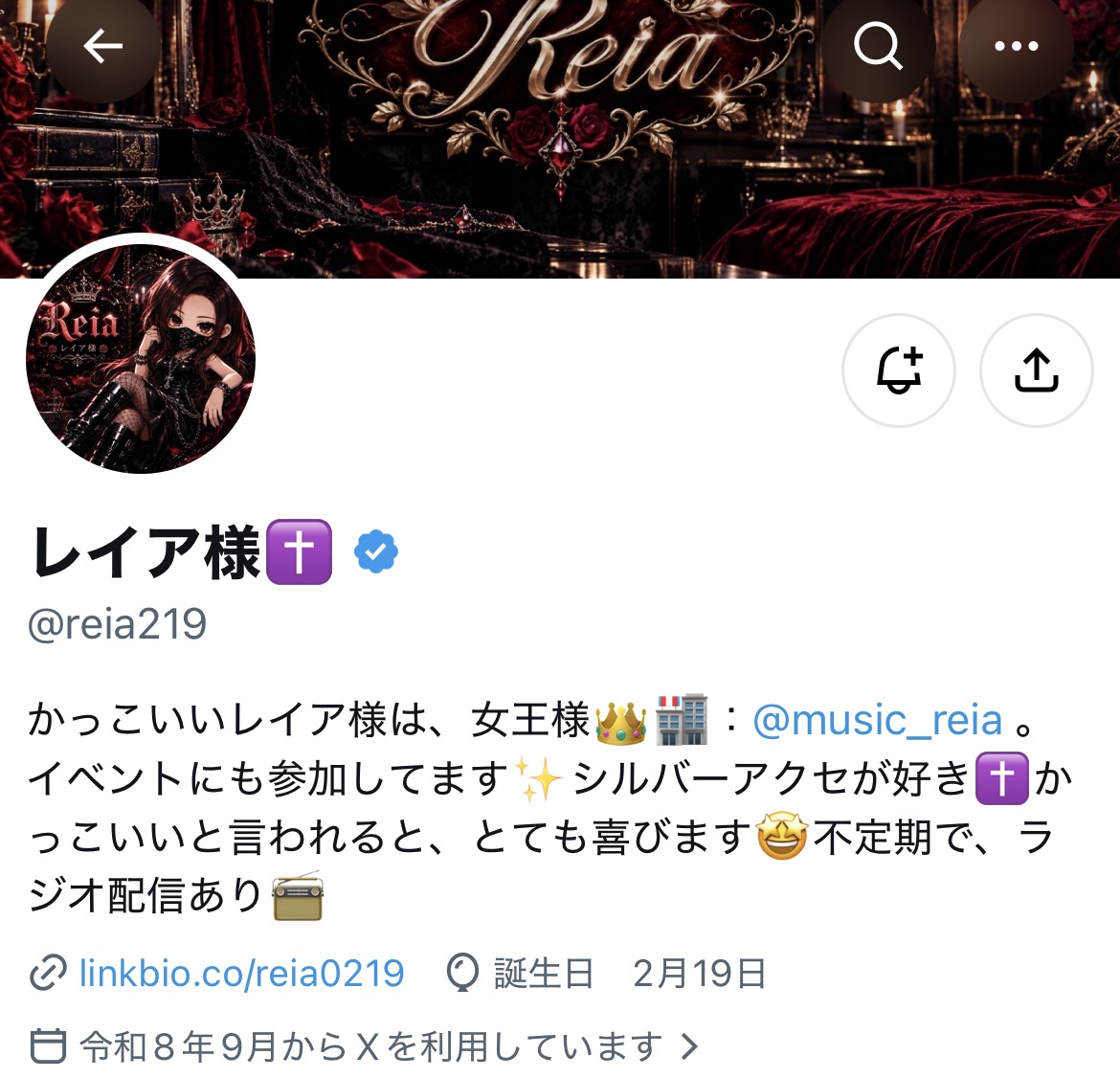This screenshot has height=1078, width=1120.
Task: Go back using the arrow button
Action: point(102,47)
